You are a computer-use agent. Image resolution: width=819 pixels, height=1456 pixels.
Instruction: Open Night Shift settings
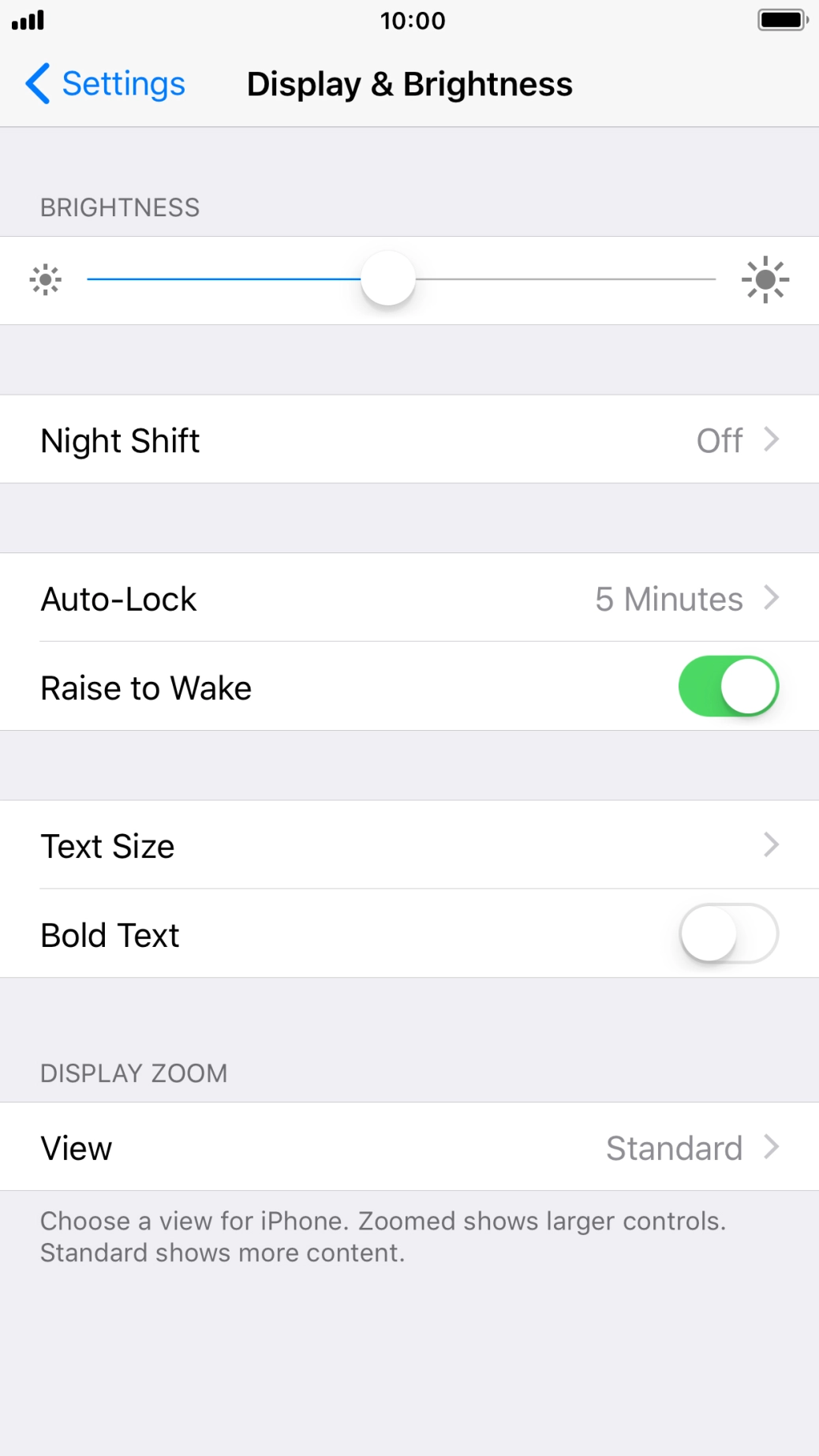tap(409, 440)
